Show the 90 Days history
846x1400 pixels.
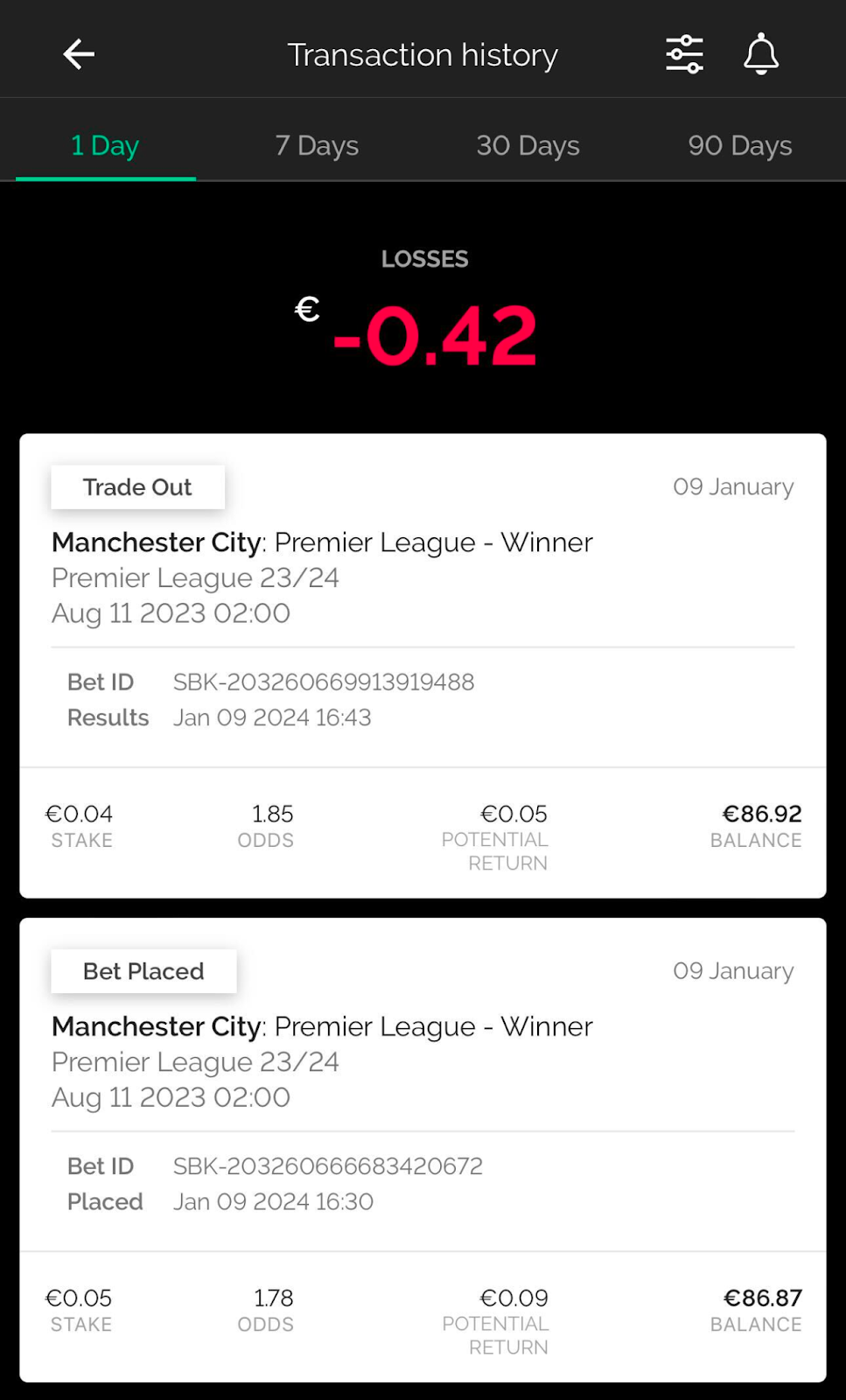point(739,145)
